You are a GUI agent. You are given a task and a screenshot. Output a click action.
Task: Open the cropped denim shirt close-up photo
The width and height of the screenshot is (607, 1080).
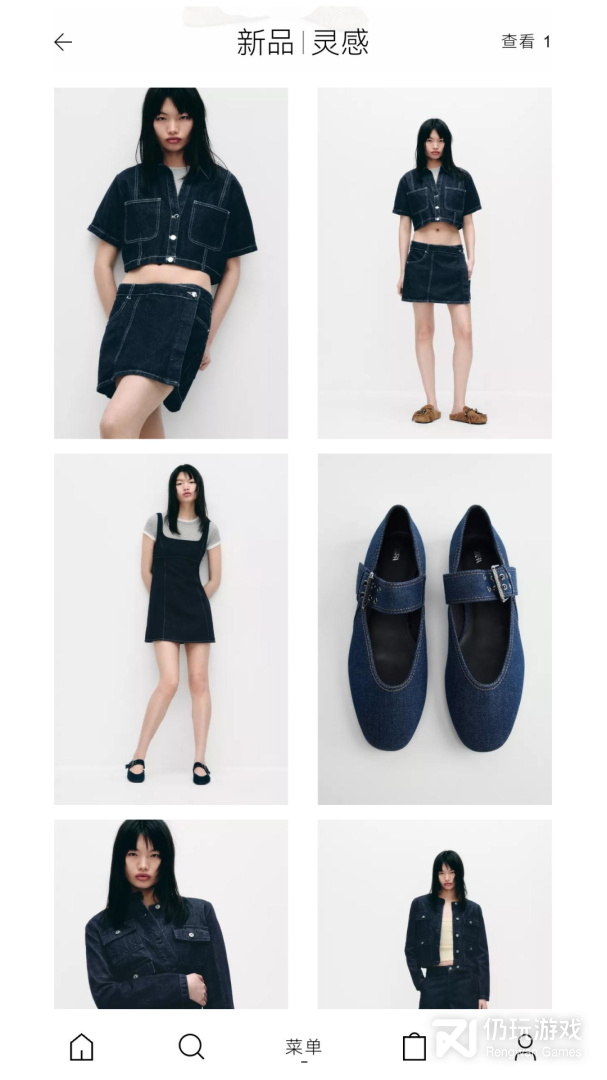coord(171,263)
